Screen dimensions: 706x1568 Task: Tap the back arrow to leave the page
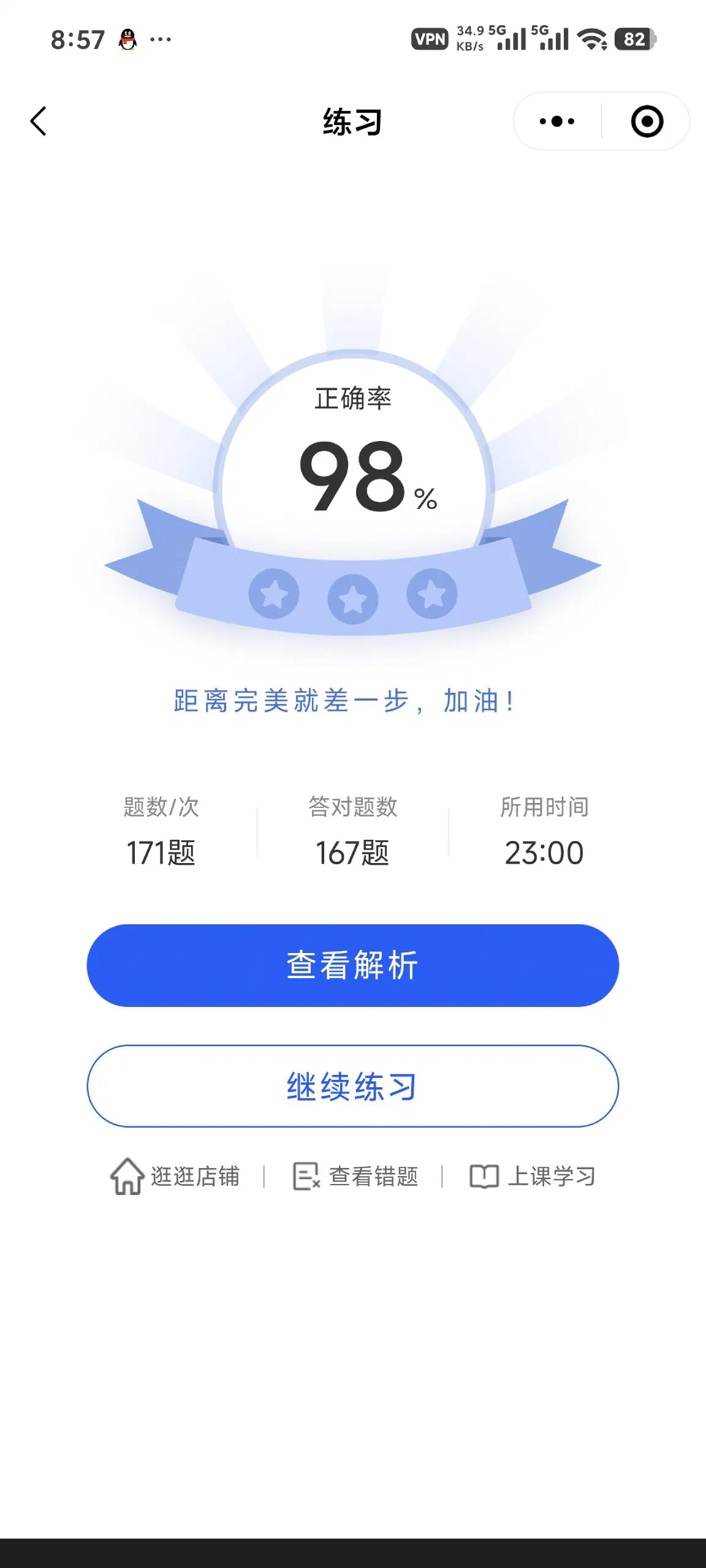pos(39,121)
